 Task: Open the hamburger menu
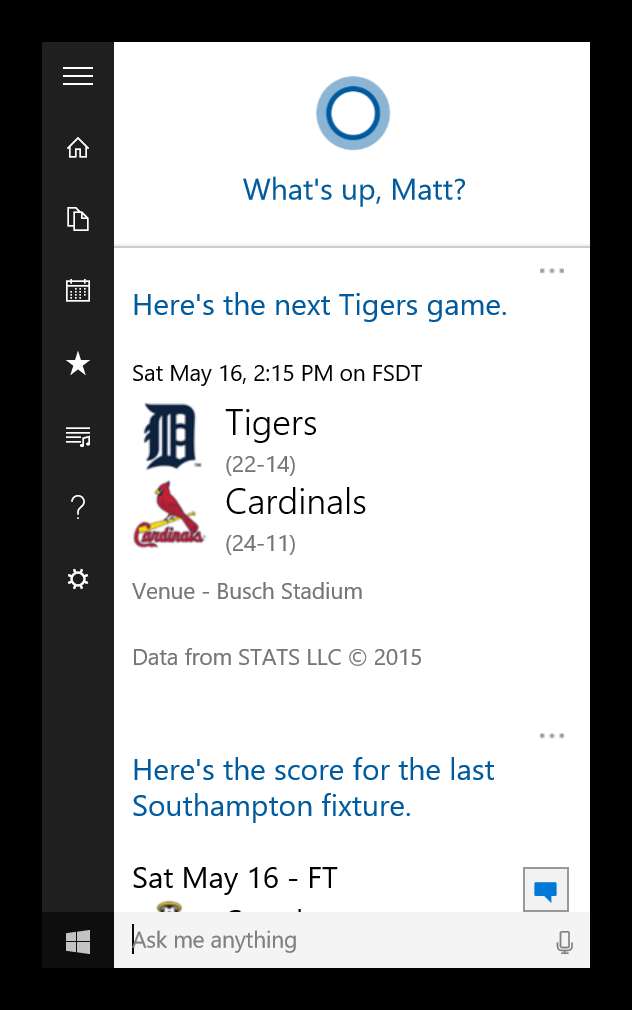click(x=78, y=76)
